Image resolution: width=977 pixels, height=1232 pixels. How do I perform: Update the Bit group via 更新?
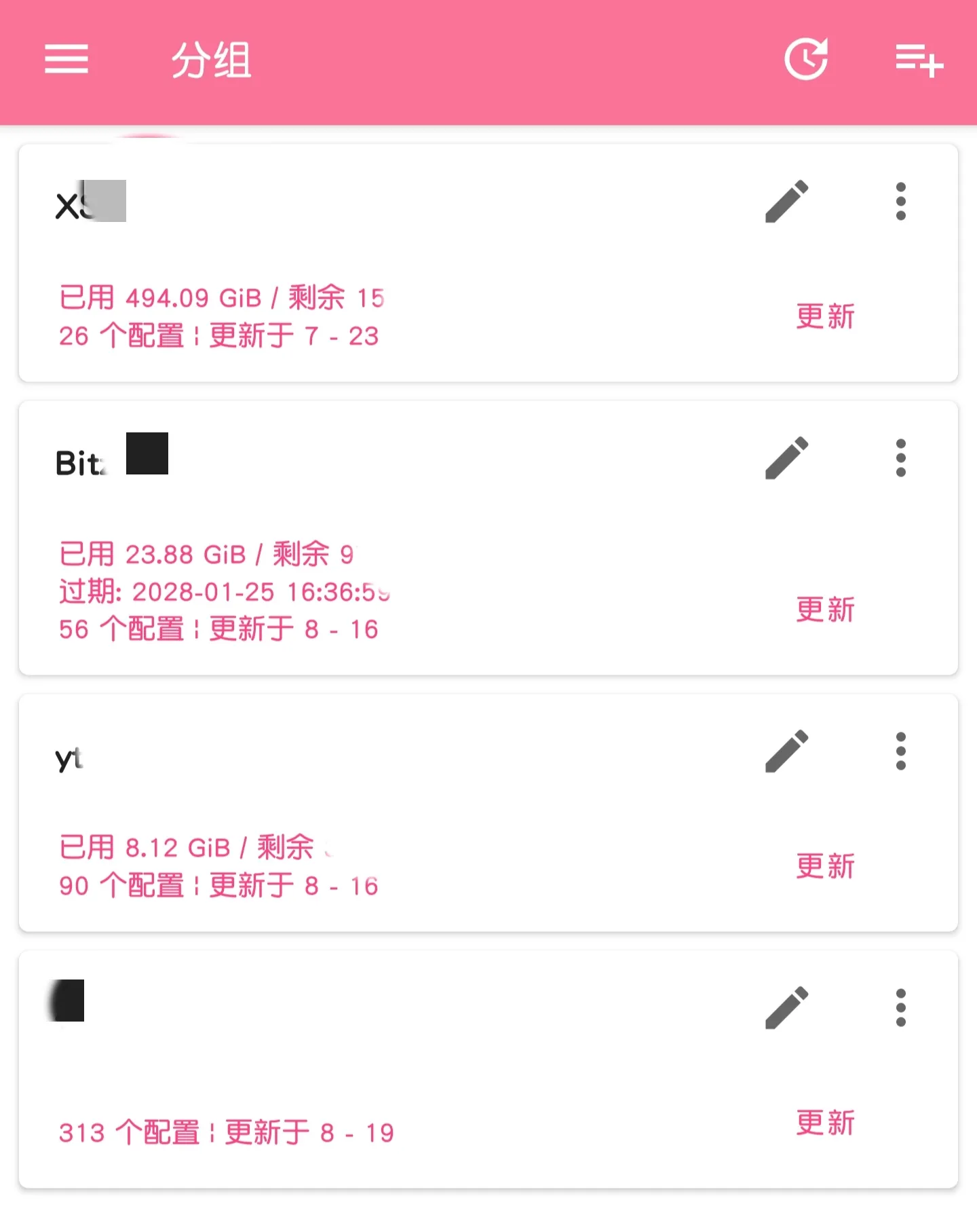coord(825,610)
